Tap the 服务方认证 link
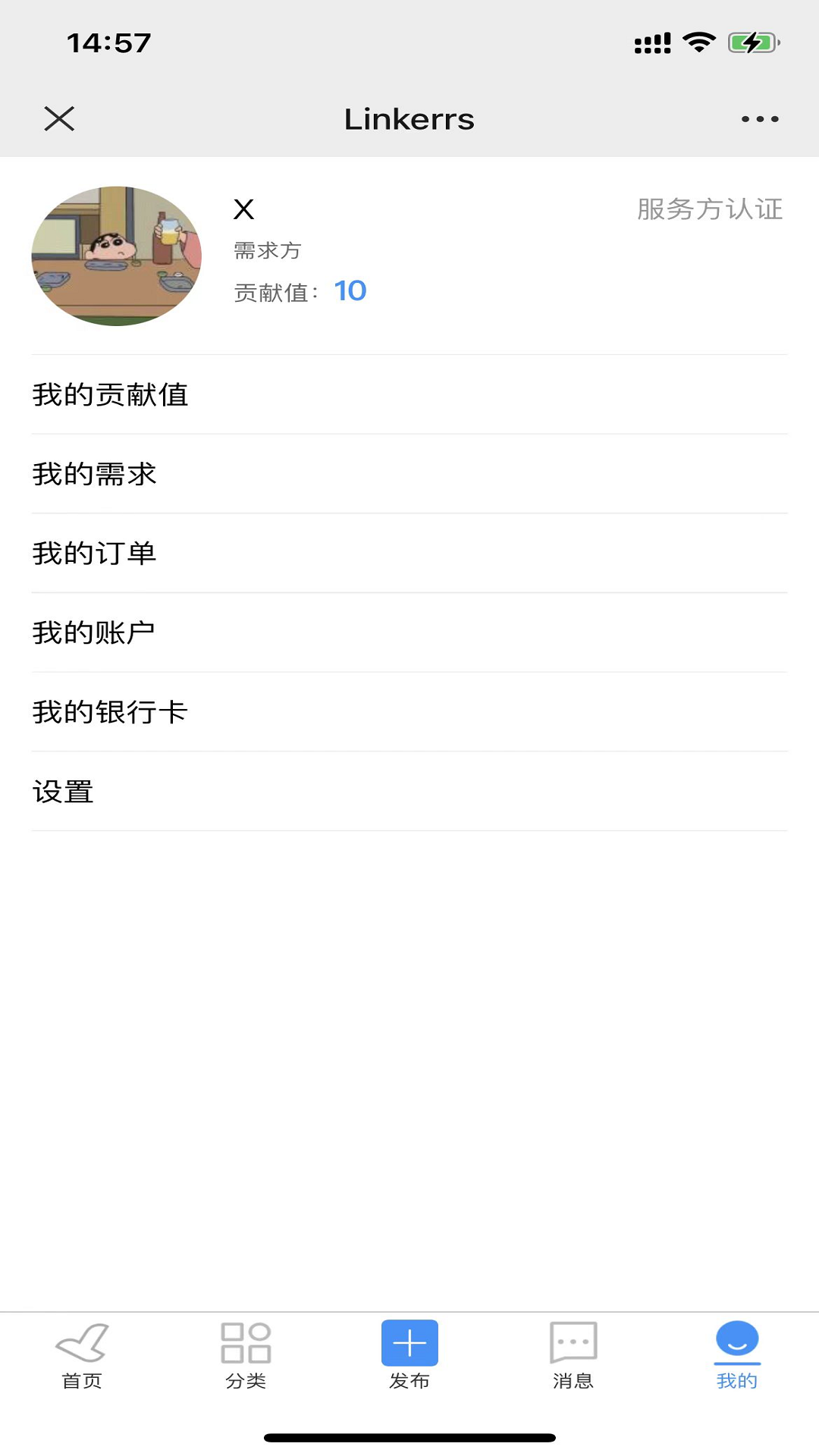Viewport: 819px width, 1456px height. pos(710,209)
